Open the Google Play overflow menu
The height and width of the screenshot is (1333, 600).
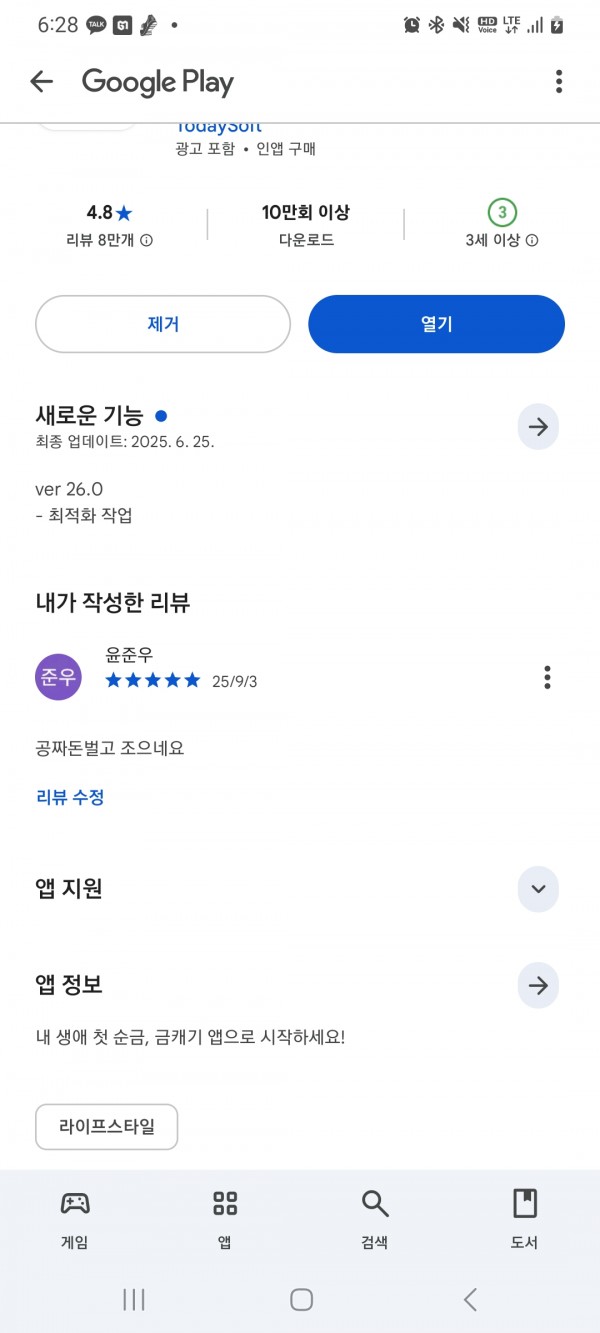point(559,82)
